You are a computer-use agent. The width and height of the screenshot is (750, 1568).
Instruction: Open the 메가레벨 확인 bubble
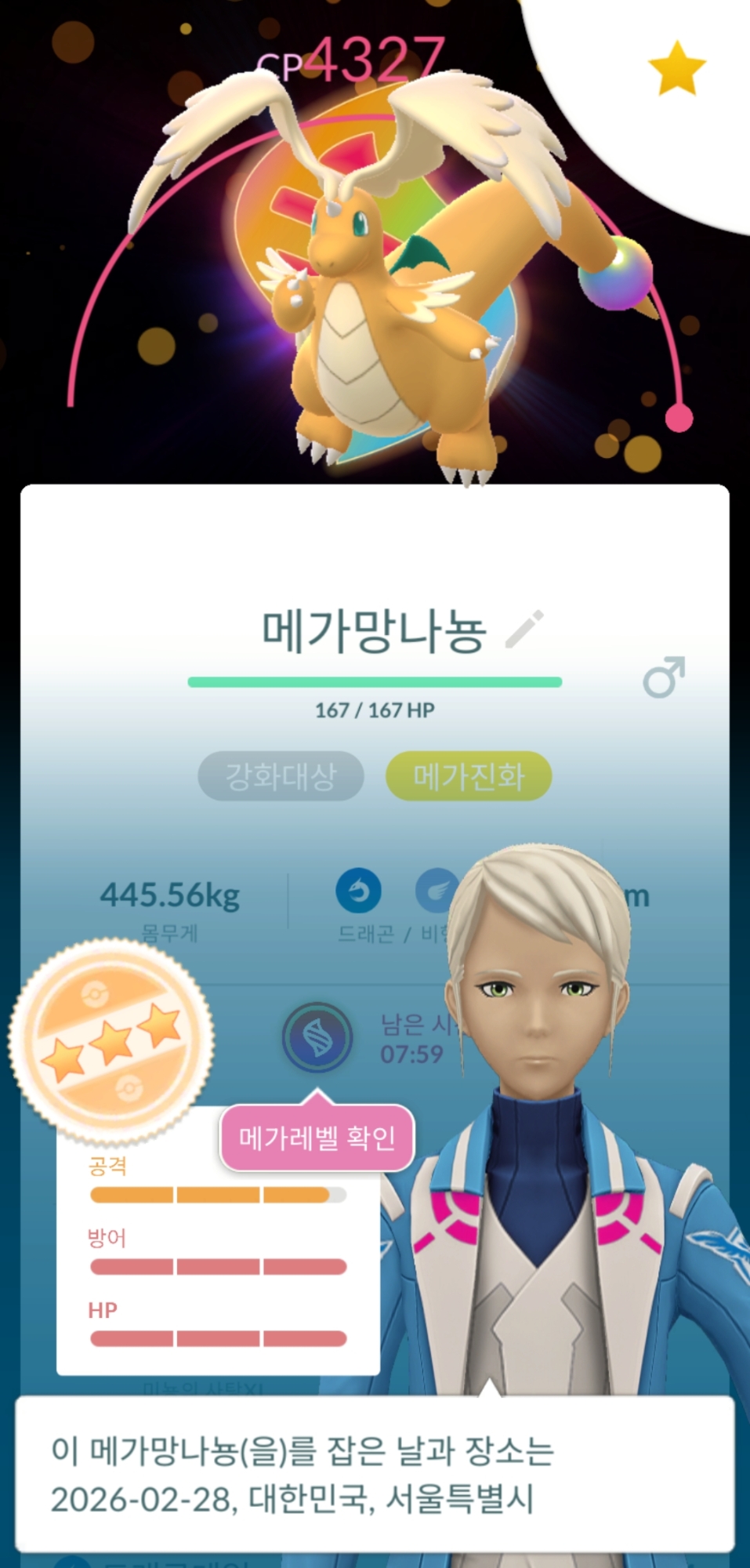316,1138
